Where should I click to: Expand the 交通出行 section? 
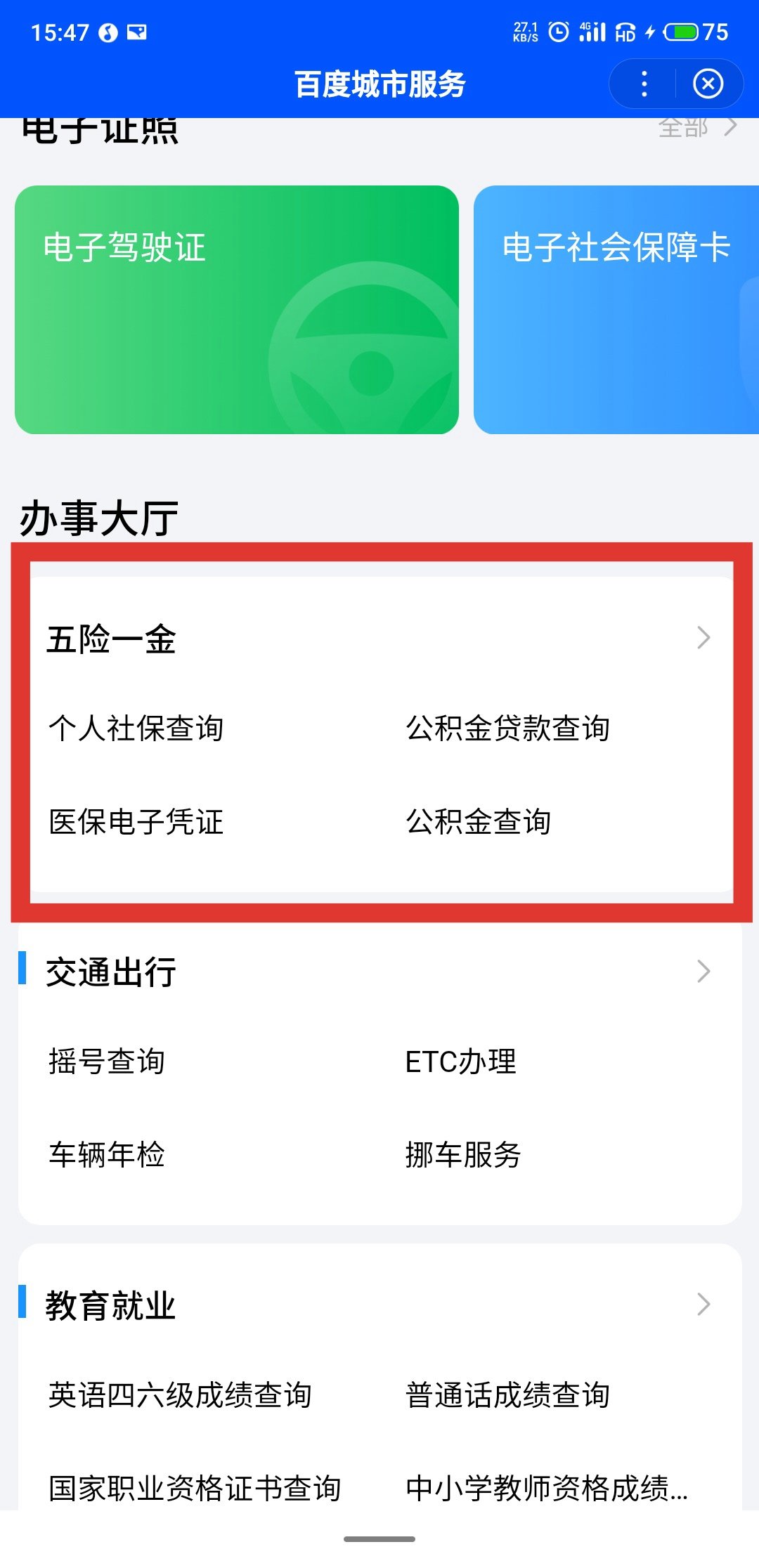coord(703,972)
